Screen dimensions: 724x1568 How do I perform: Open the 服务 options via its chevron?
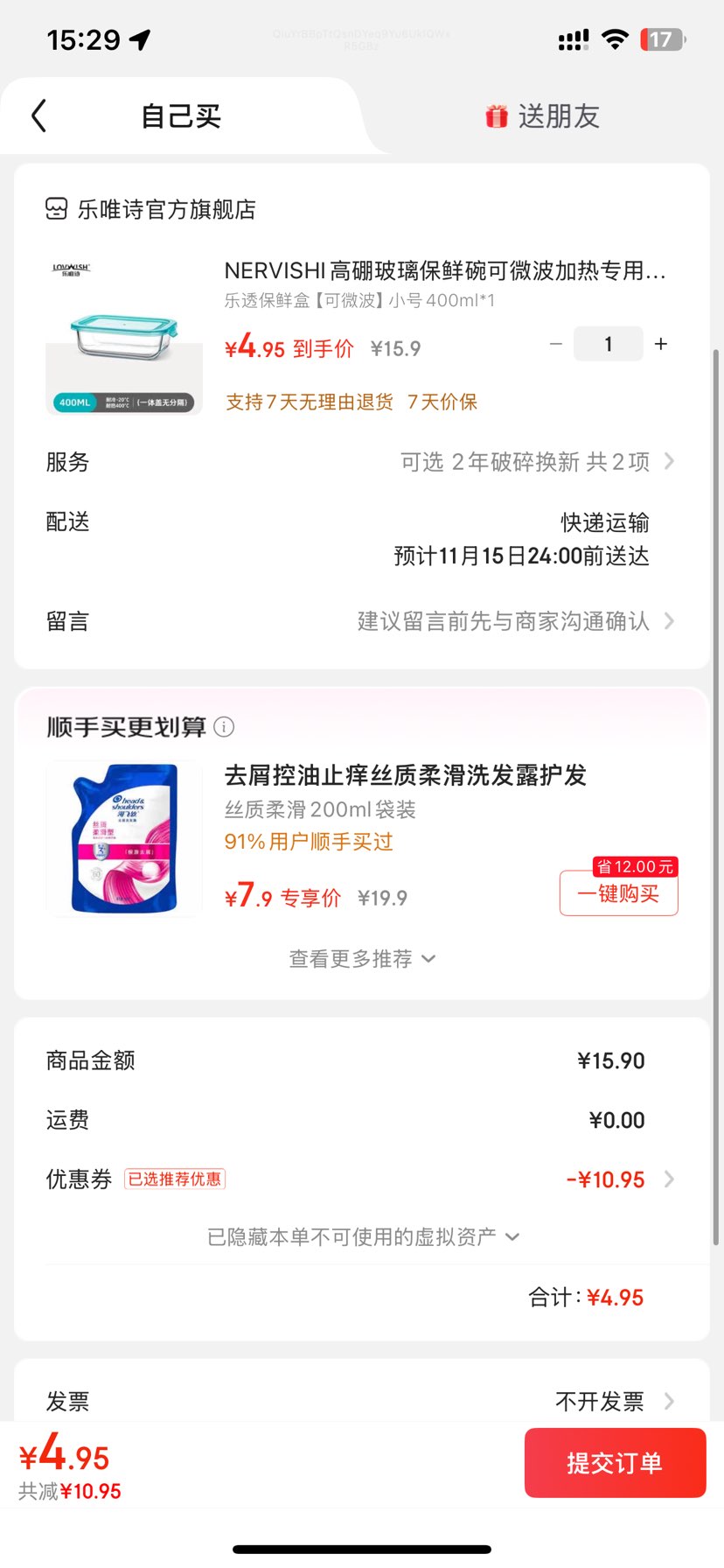point(669,461)
